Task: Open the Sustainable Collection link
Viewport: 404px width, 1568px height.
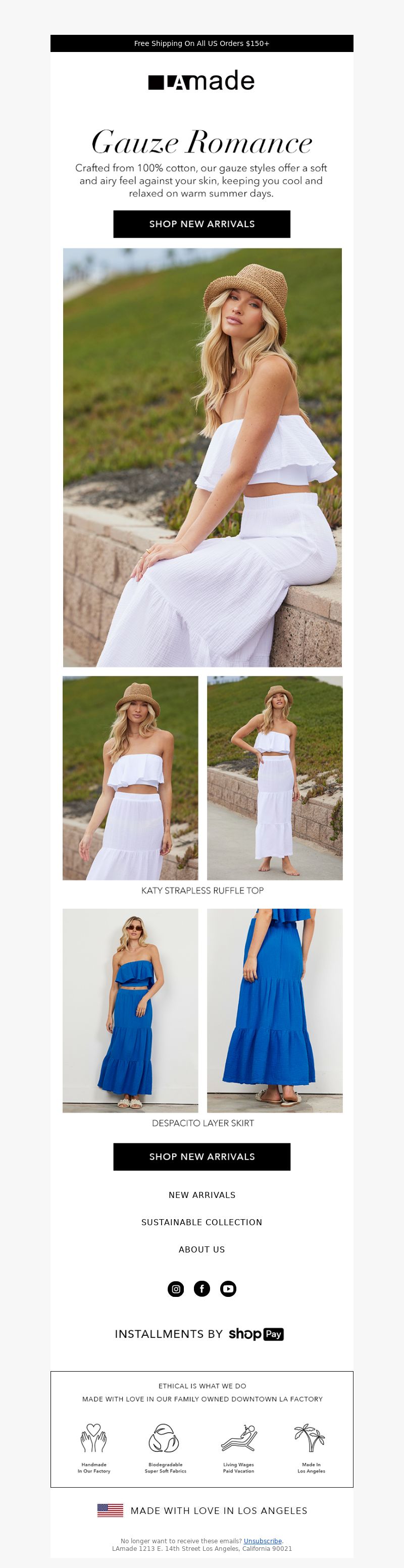Action: click(x=201, y=1222)
